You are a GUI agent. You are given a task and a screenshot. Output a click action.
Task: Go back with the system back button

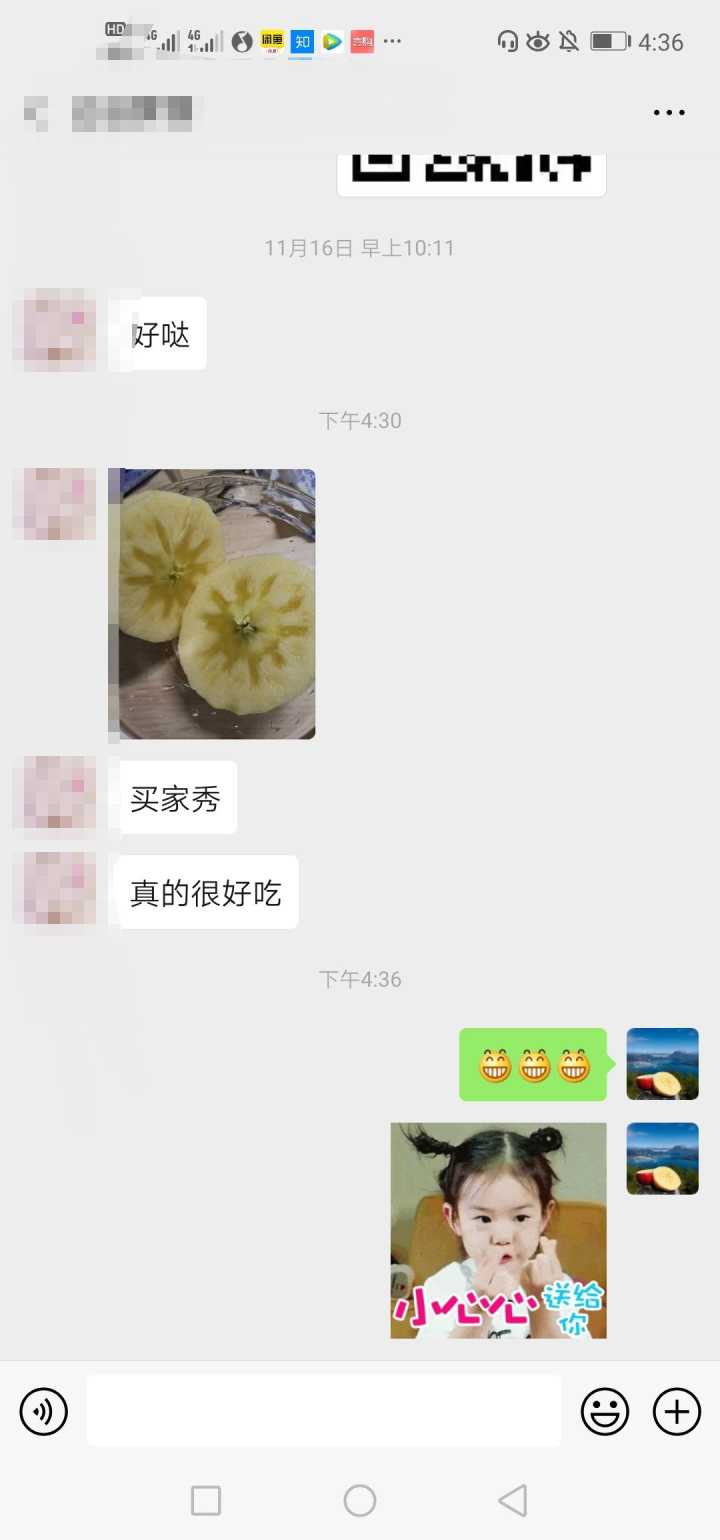click(512, 1500)
